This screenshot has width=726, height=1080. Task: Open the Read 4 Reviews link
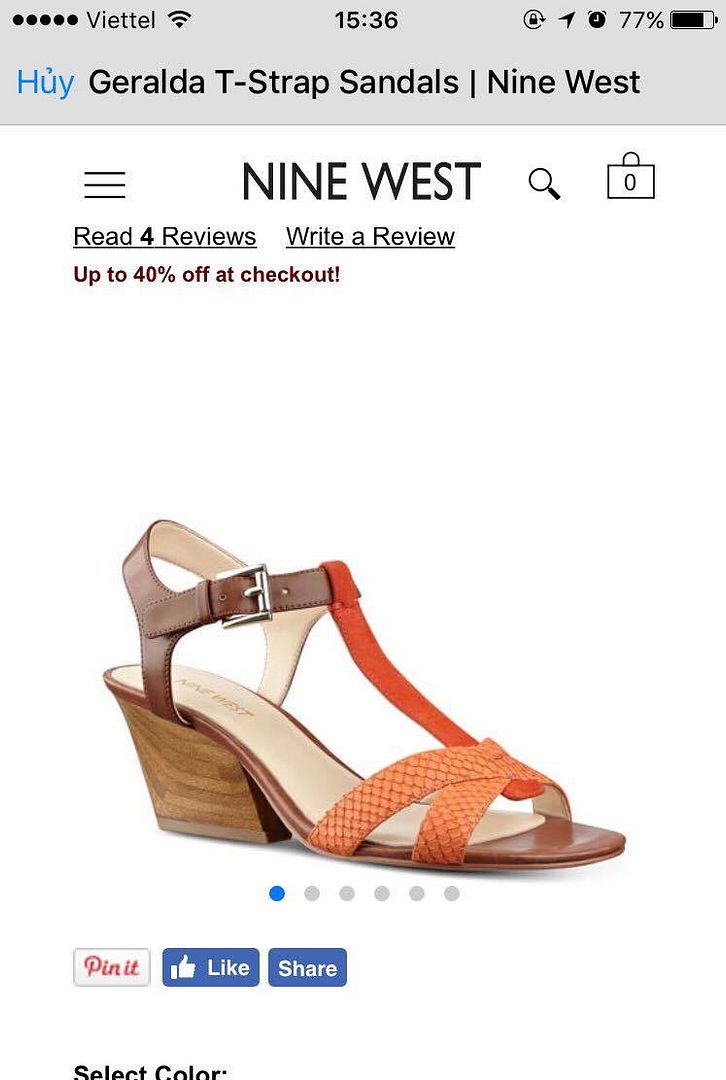click(x=165, y=237)
